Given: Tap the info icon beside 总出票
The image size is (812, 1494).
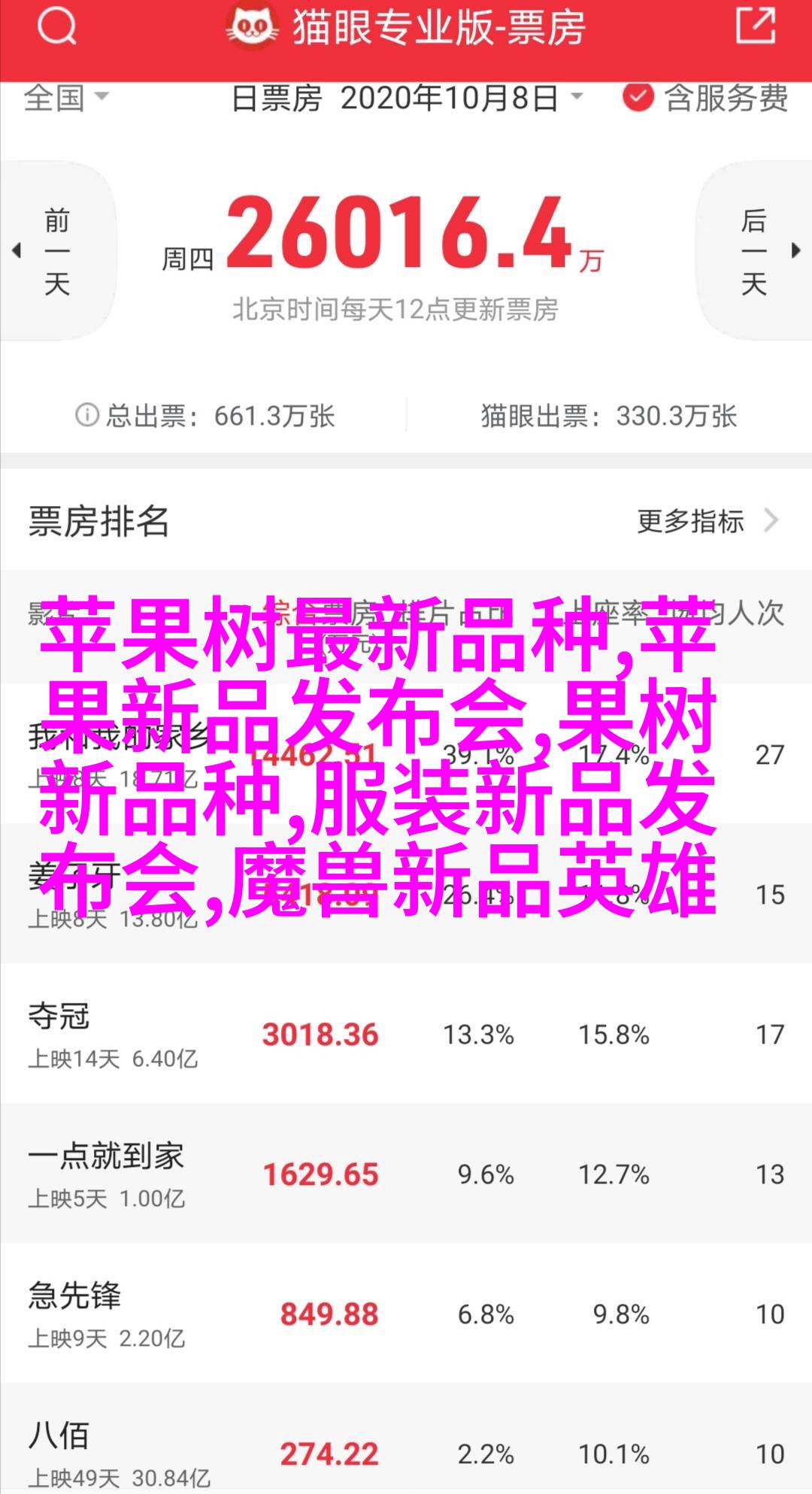Looking at the screenshot, I should click(x=87, y=415).
